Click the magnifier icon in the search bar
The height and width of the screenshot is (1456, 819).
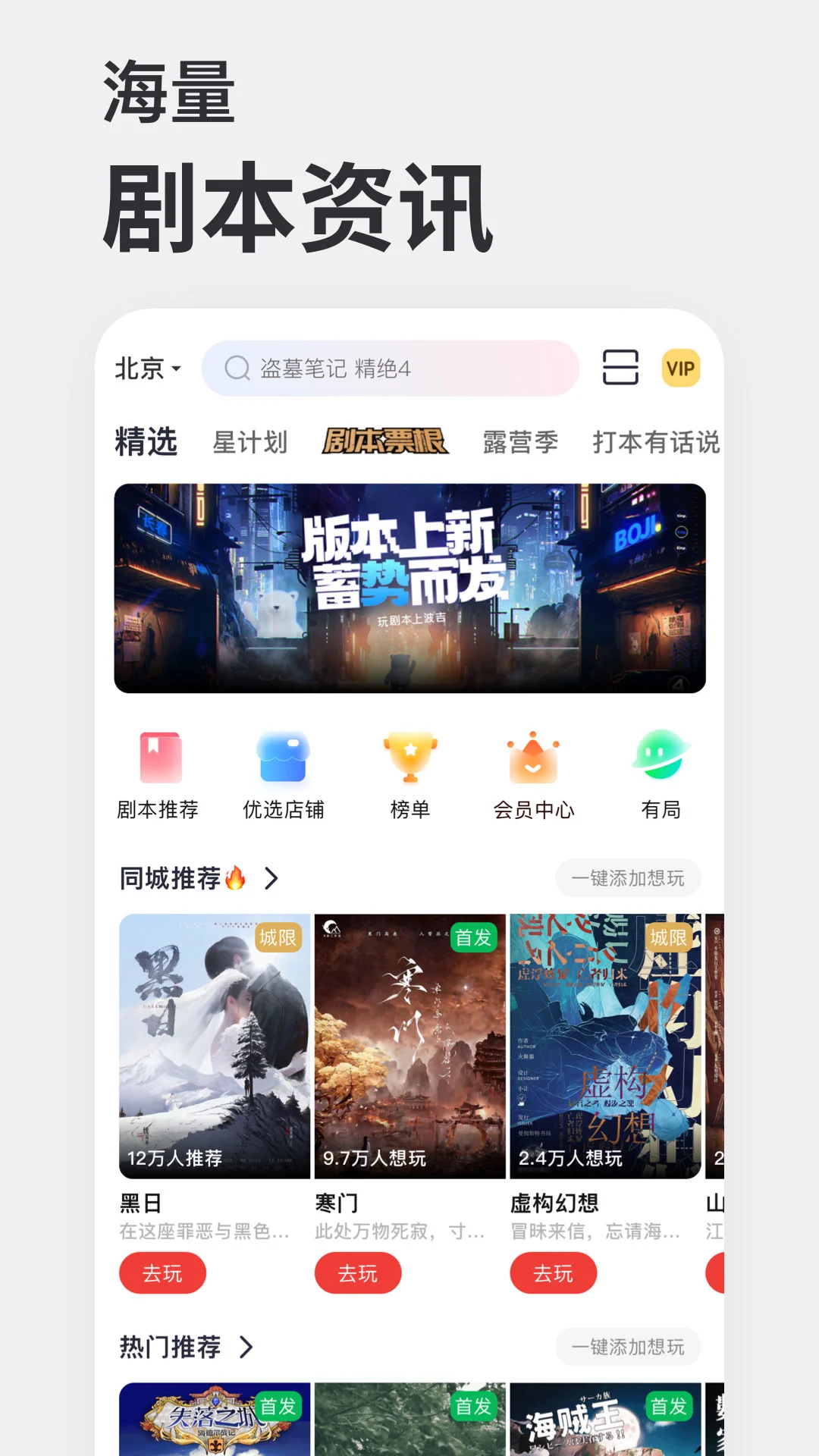237,367
